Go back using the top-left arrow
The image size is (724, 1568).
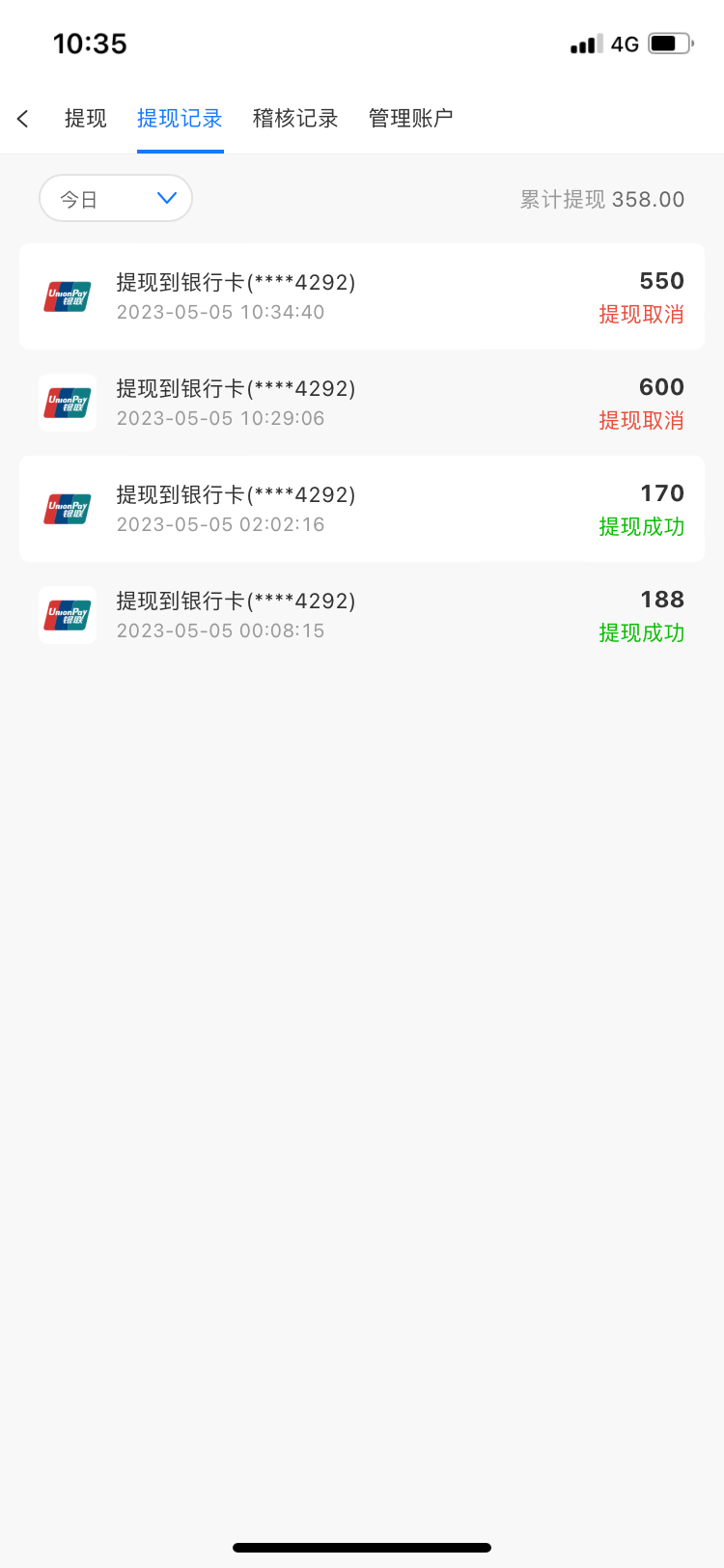click(23, 119)
